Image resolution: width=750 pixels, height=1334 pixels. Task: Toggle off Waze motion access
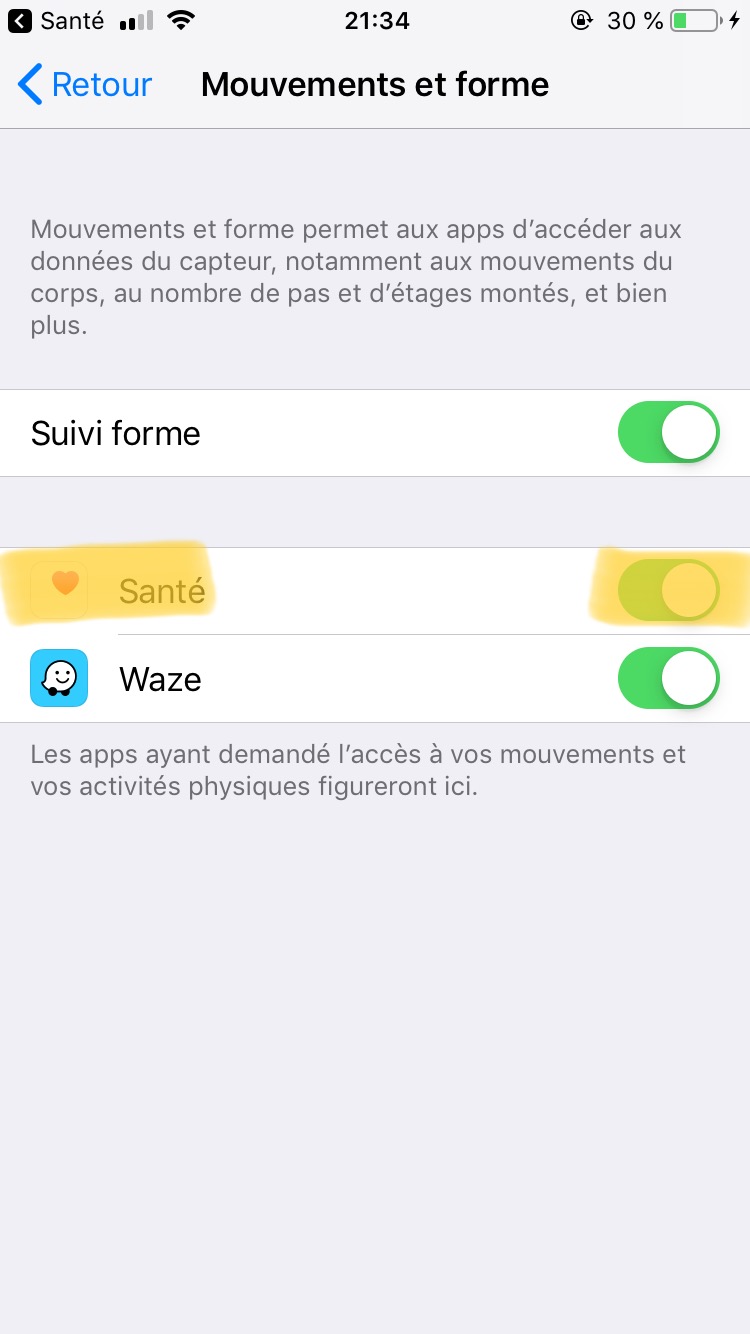click(x=668, y=679)
